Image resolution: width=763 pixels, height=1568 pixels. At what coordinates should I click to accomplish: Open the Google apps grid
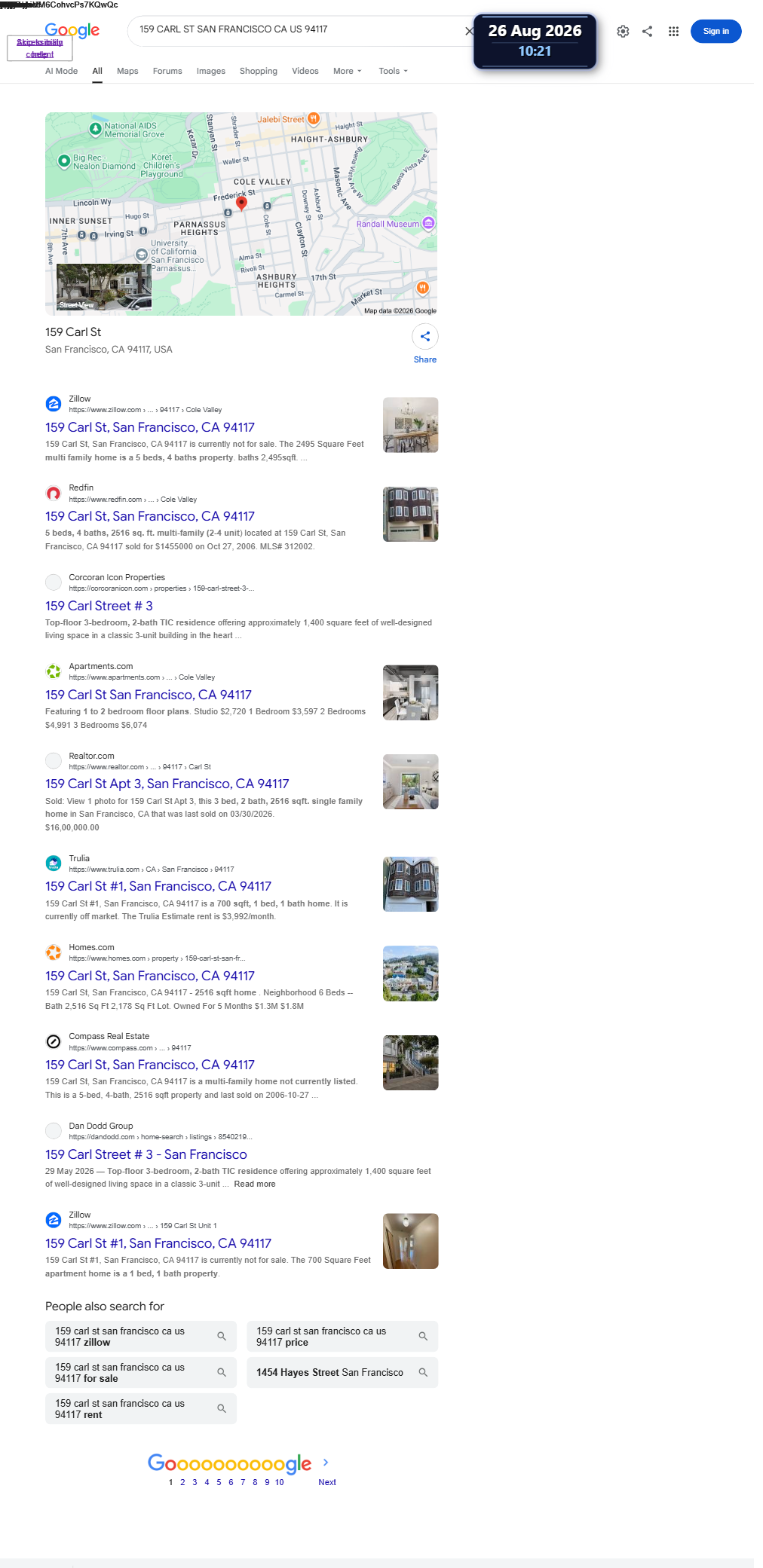coord(673,31)
